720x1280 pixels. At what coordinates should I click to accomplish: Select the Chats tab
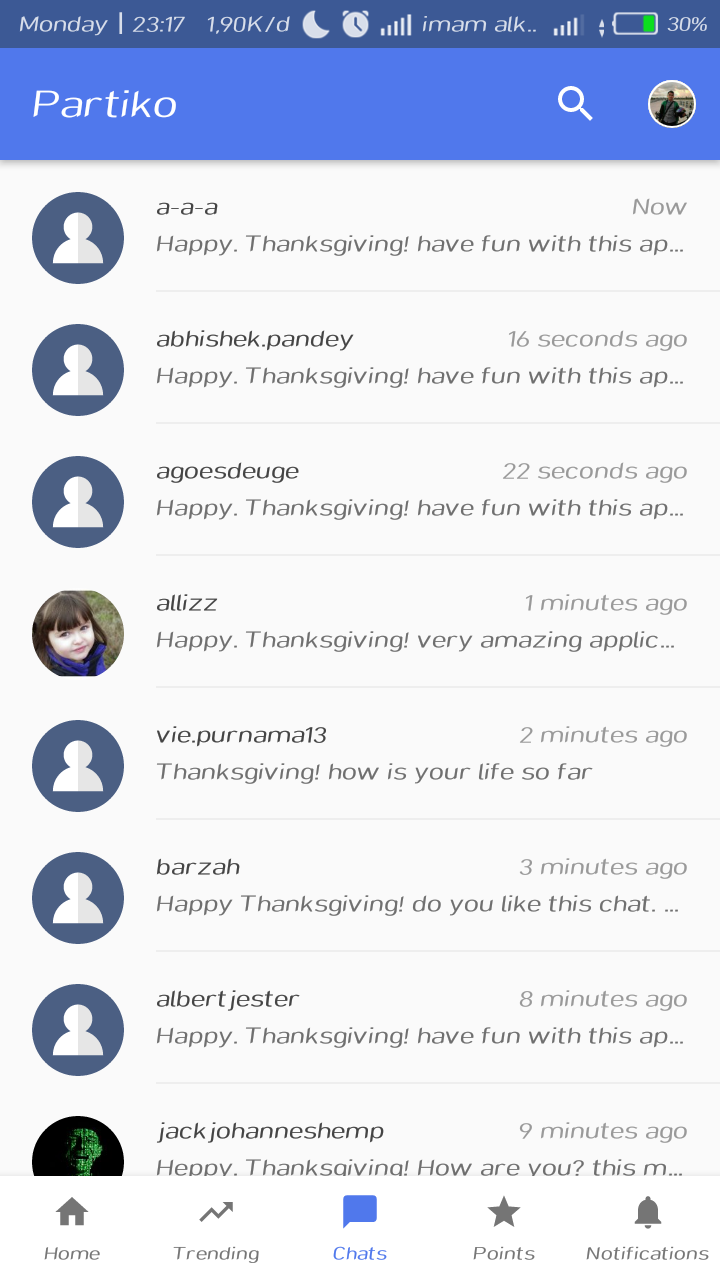coord(360,1229)
